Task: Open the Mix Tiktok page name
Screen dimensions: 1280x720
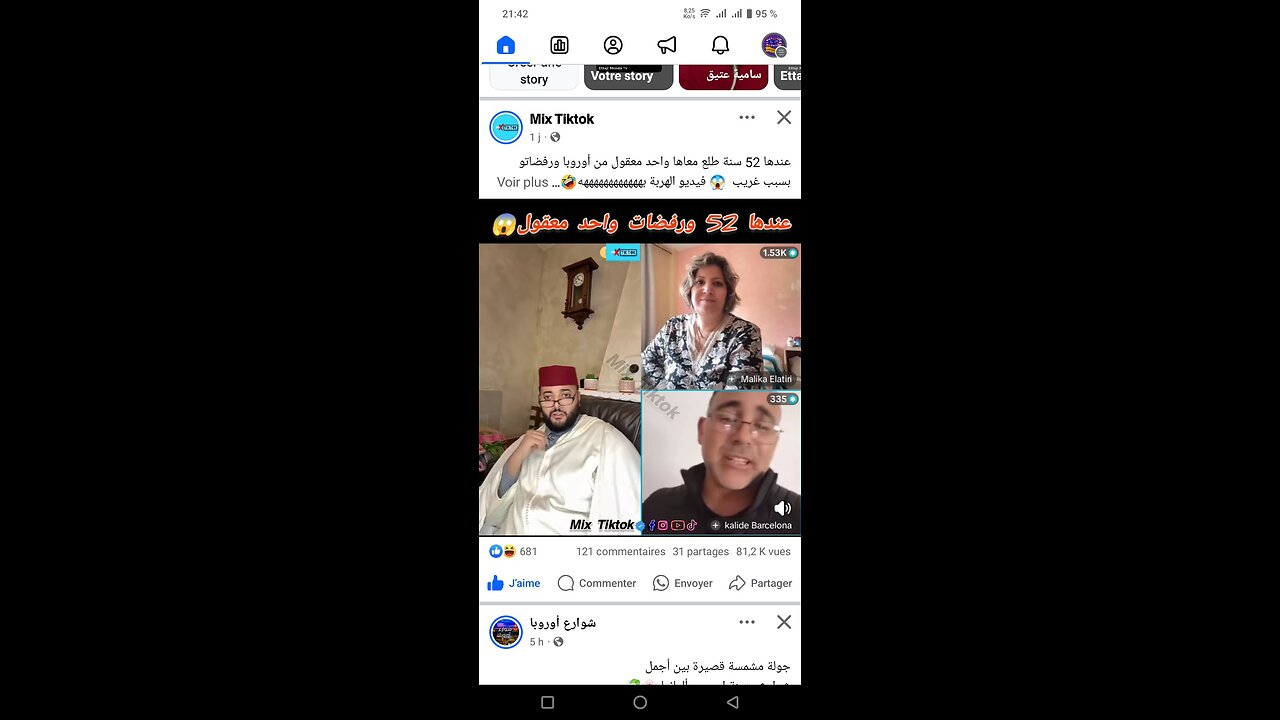Action: click(561, 119)
